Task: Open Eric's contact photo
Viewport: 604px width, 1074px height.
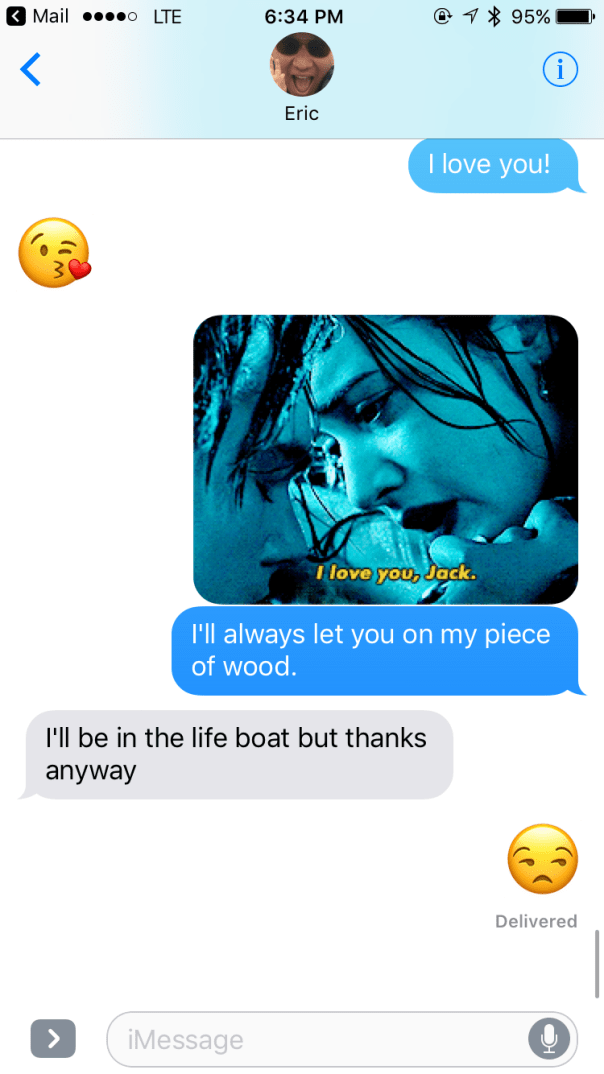Action: pos(301,64)
